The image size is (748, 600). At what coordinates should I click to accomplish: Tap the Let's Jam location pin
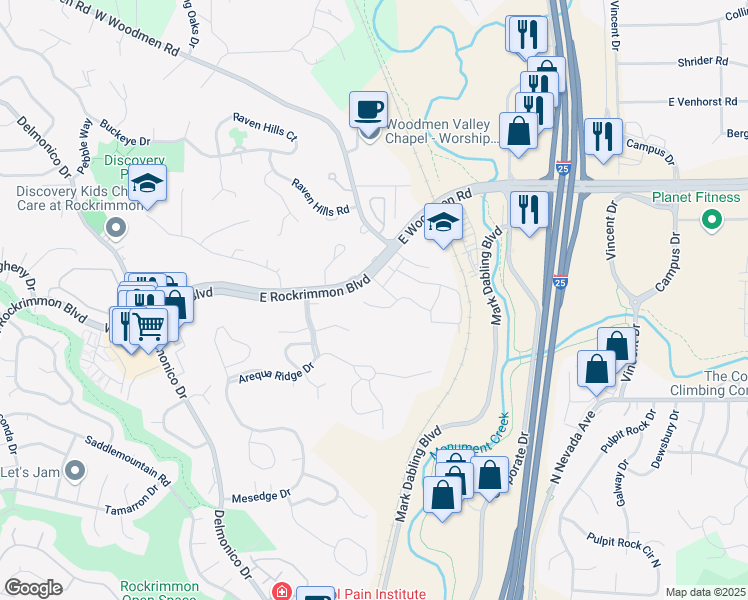click(75, 471)
